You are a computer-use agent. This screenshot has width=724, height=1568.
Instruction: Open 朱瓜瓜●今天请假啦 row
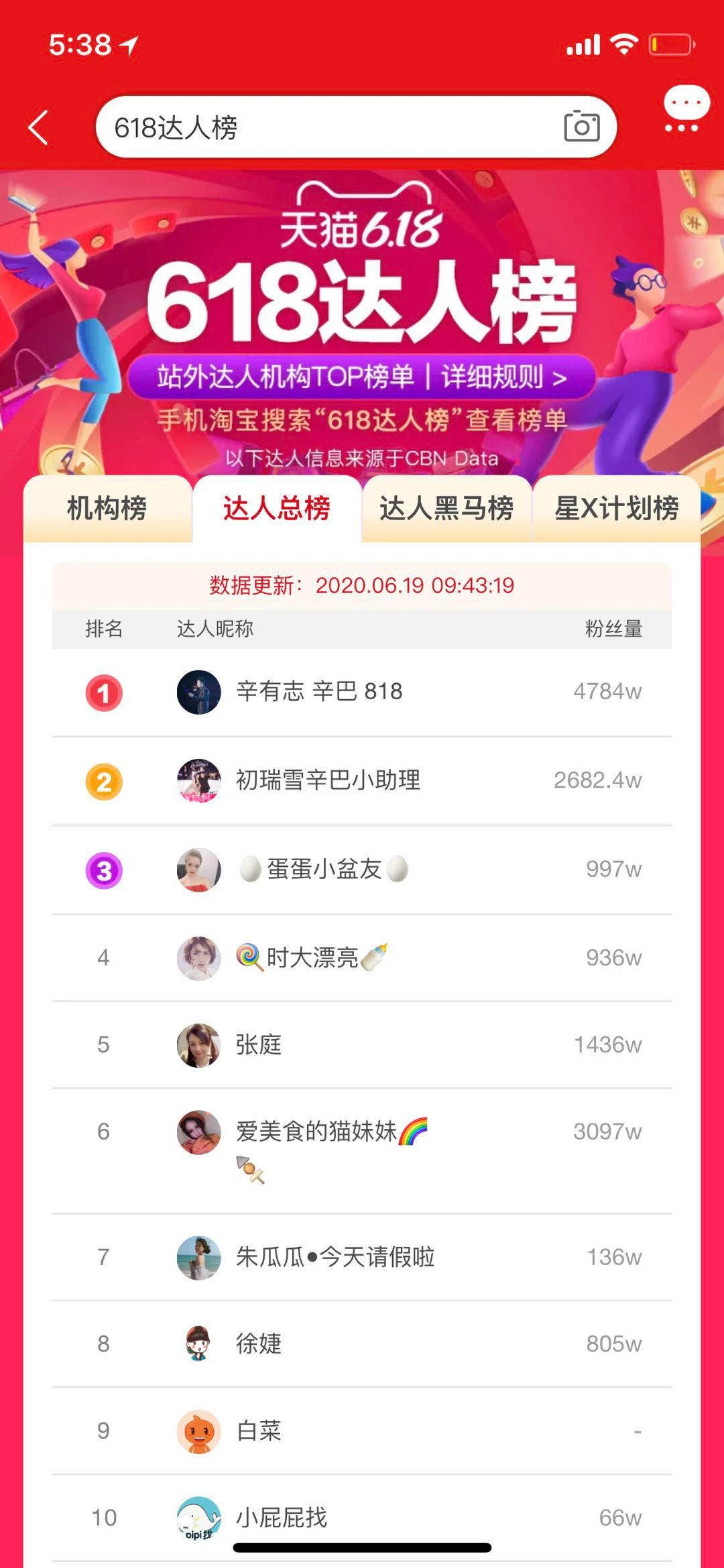point(362,1258)
